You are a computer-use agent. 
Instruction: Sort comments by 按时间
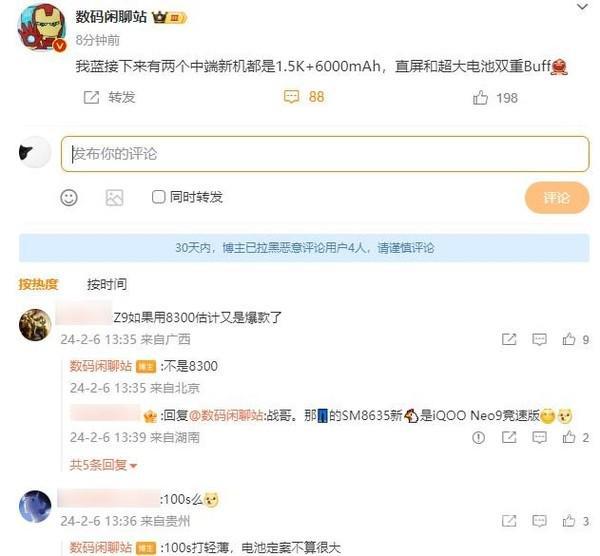[107, 284]
